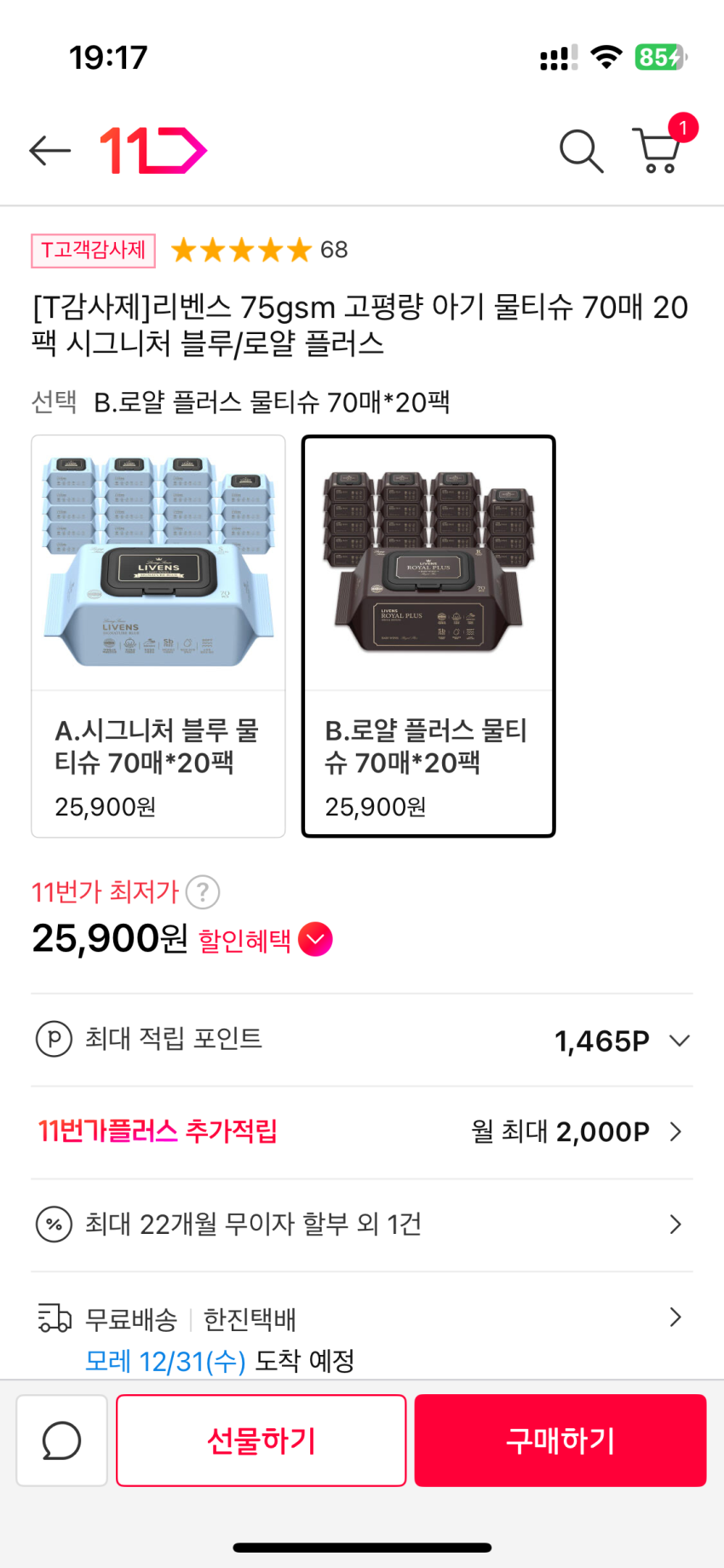Select option B.로얄 플러스 물티슈

click(428, 636)
